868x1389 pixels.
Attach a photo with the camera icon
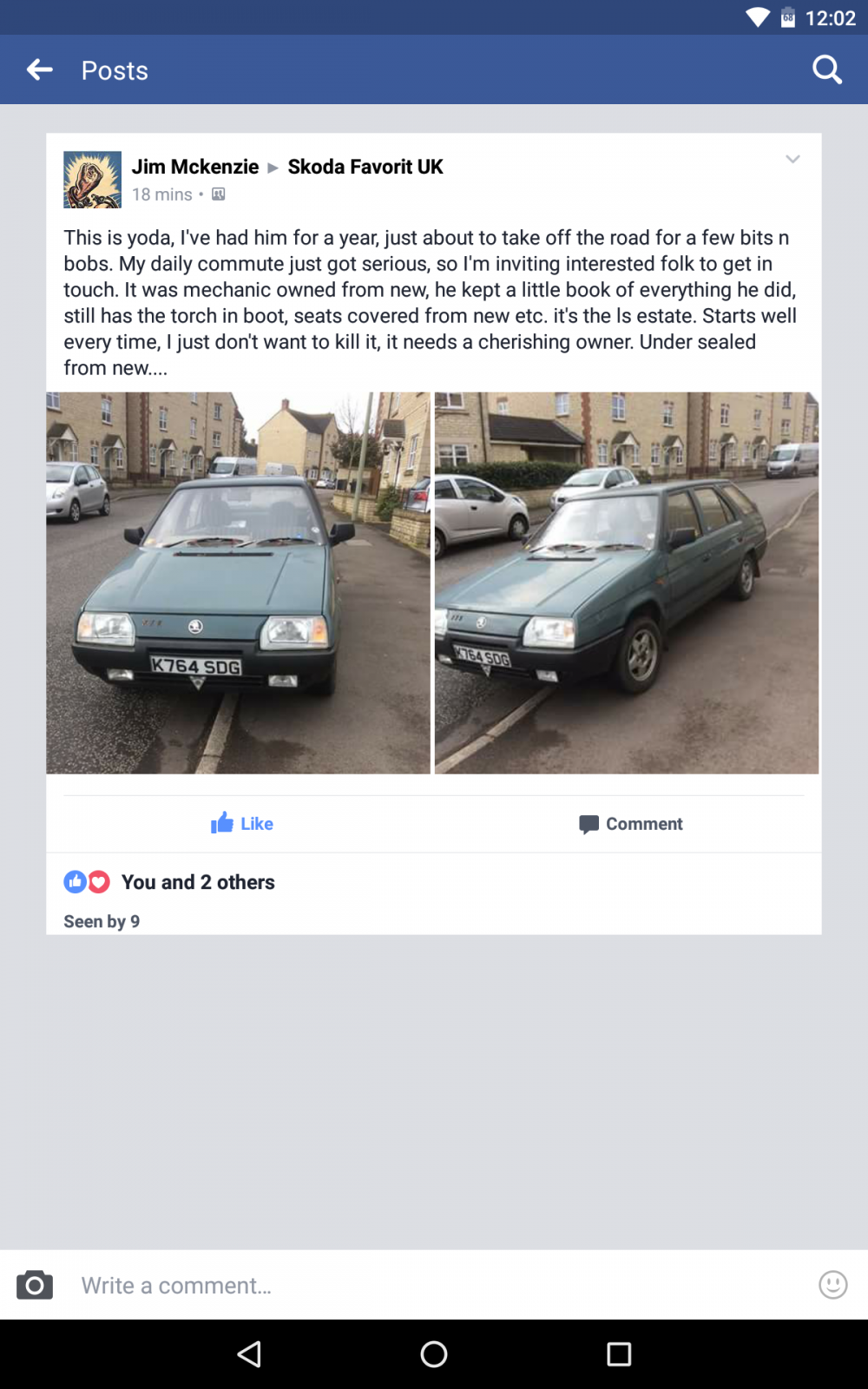click(35, 1285)
